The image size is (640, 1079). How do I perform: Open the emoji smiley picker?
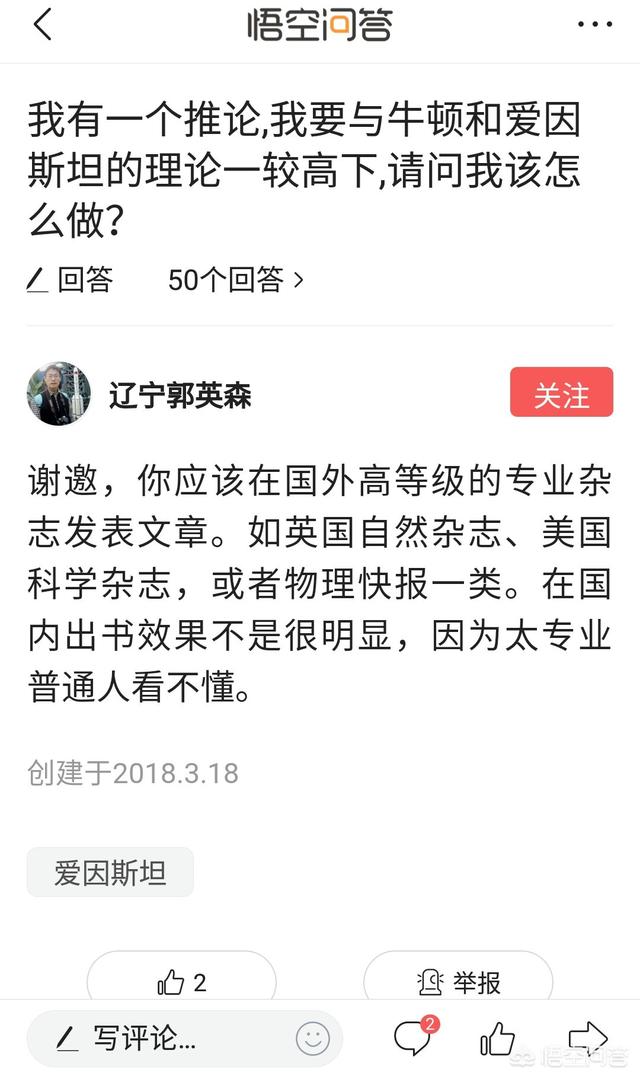point(312,1038)
